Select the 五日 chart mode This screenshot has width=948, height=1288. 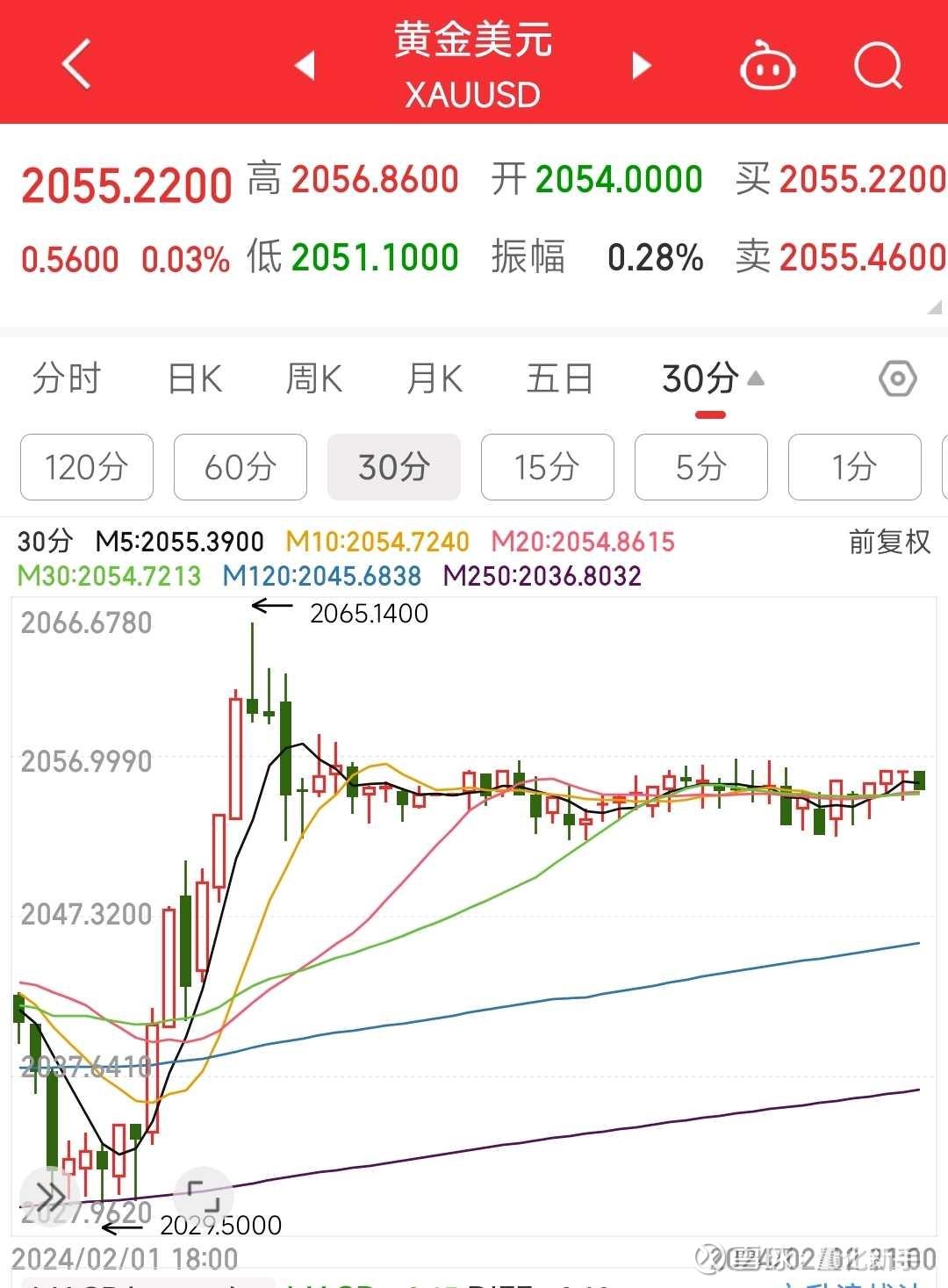pos(559,378)
